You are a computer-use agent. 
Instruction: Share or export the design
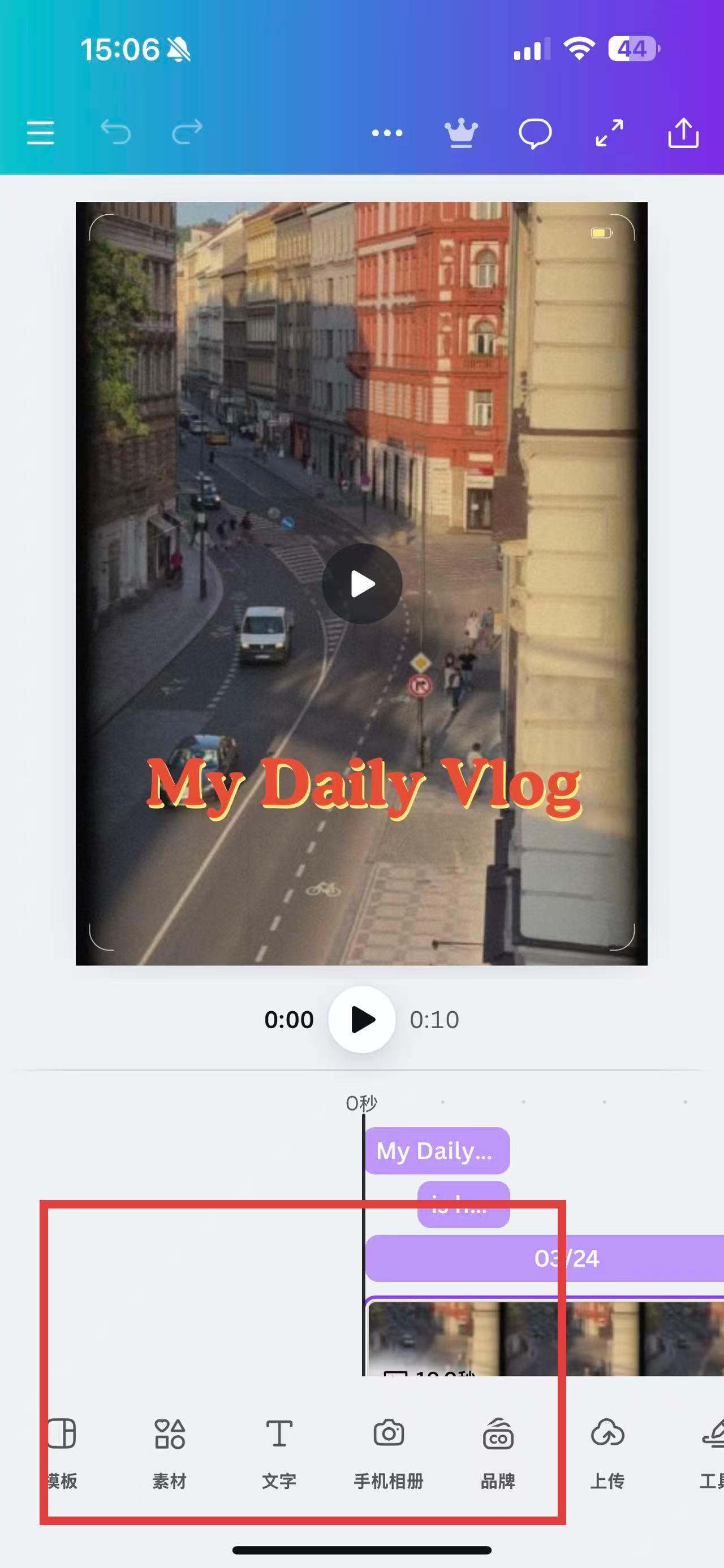pyautogui.click(x=683, y=133)
